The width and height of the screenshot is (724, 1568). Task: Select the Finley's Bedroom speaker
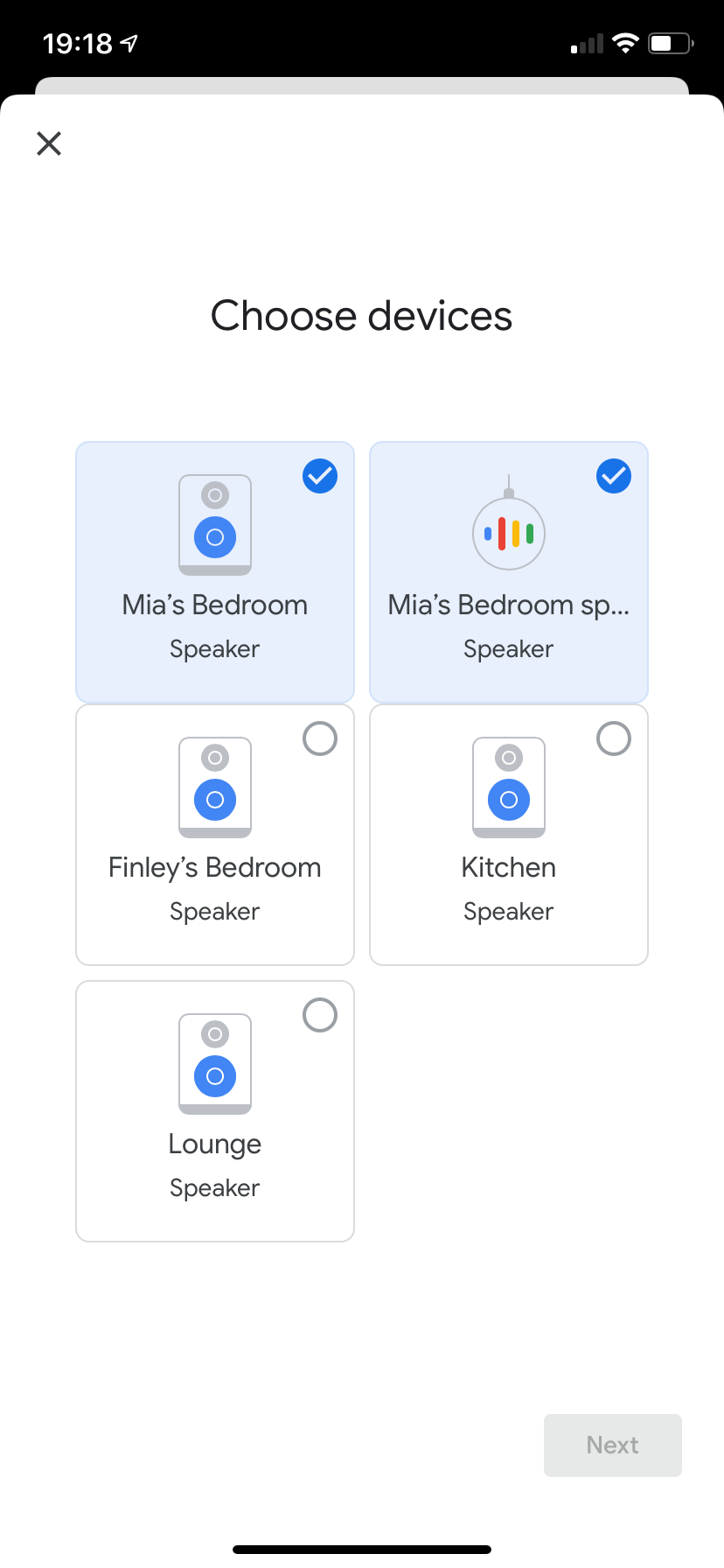coord(215,835)
